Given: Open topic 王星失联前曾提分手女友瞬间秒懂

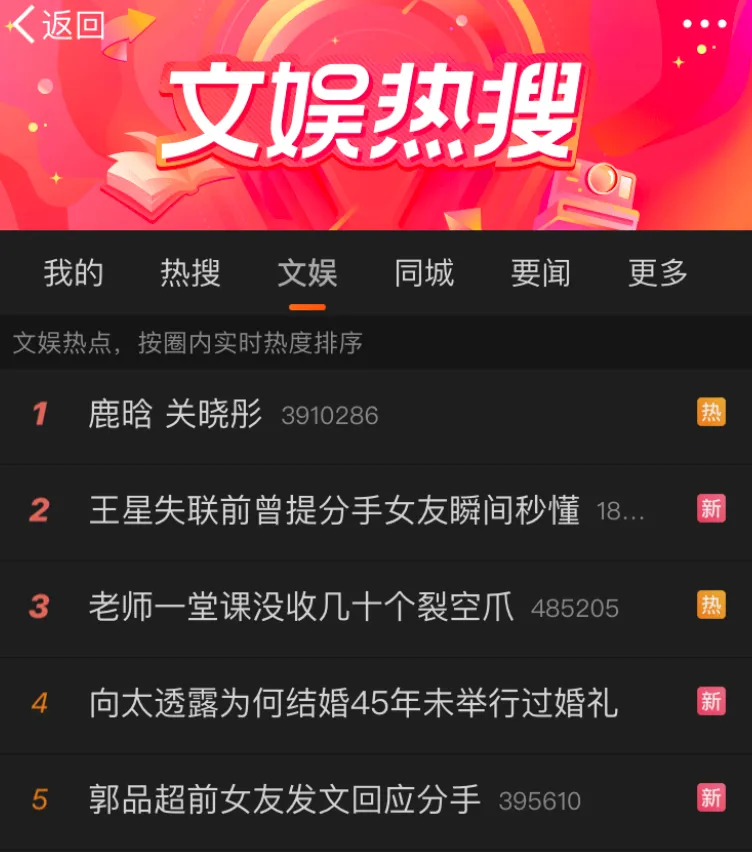Looking at the screenshot, I should click(x=334, y=510).
